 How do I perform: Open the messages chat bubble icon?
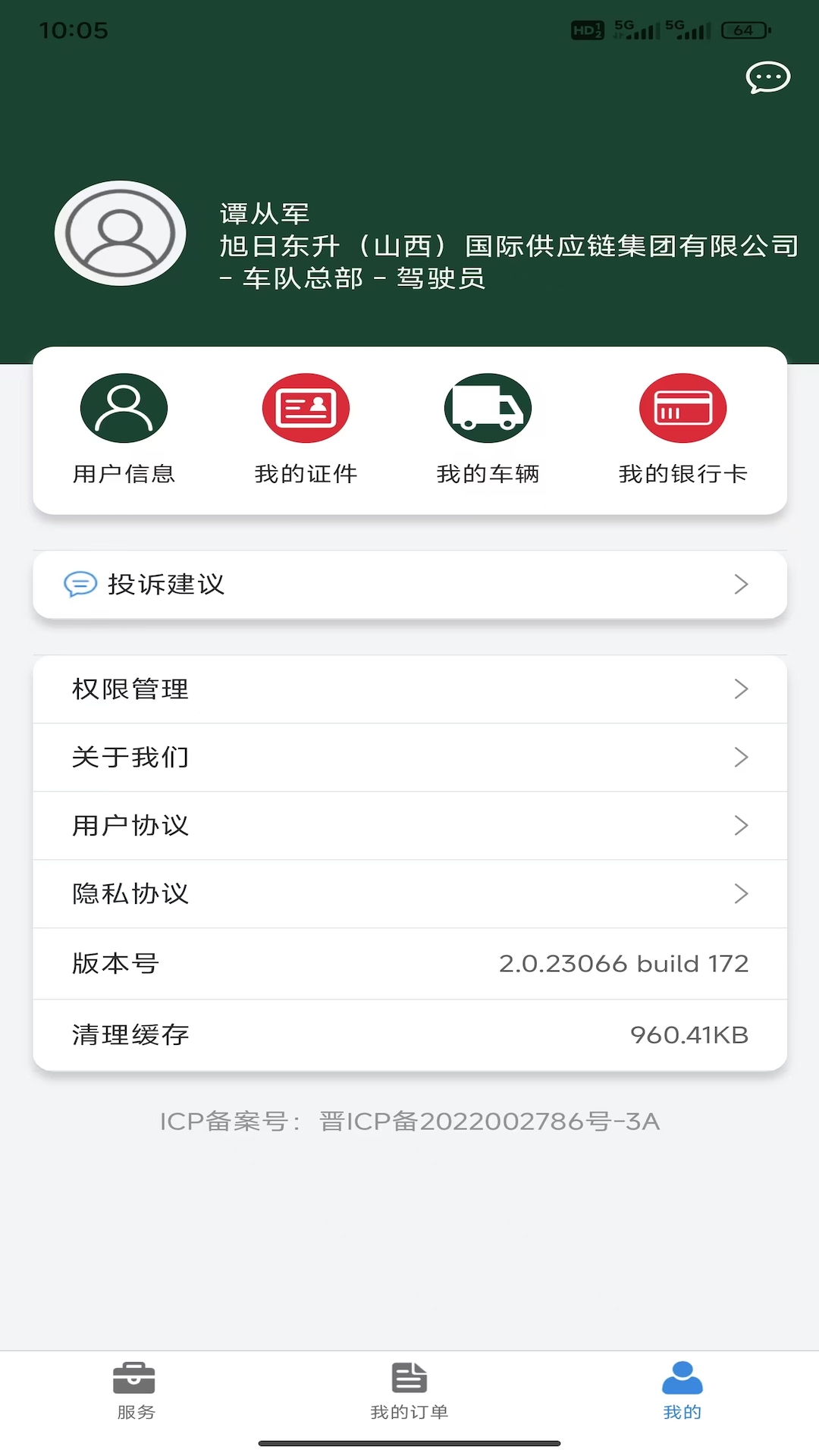point(767,77)
